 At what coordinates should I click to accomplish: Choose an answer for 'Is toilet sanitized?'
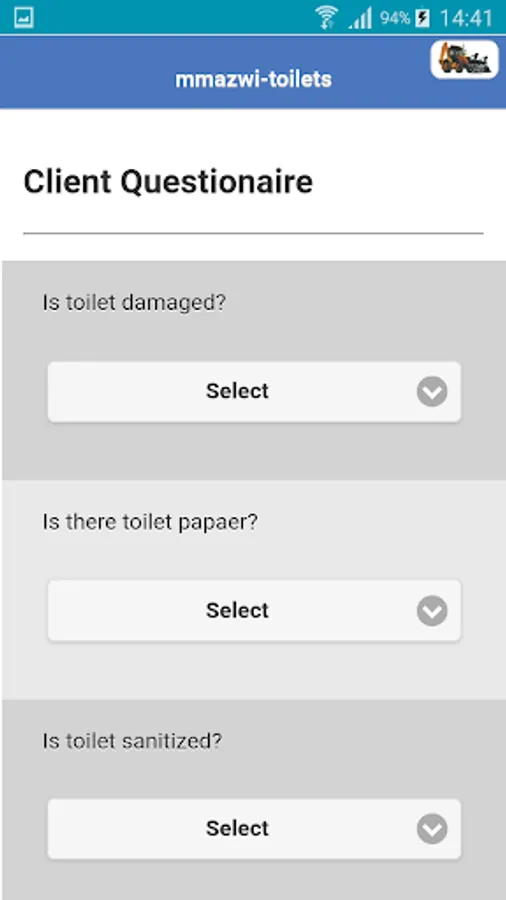(254, 829)
